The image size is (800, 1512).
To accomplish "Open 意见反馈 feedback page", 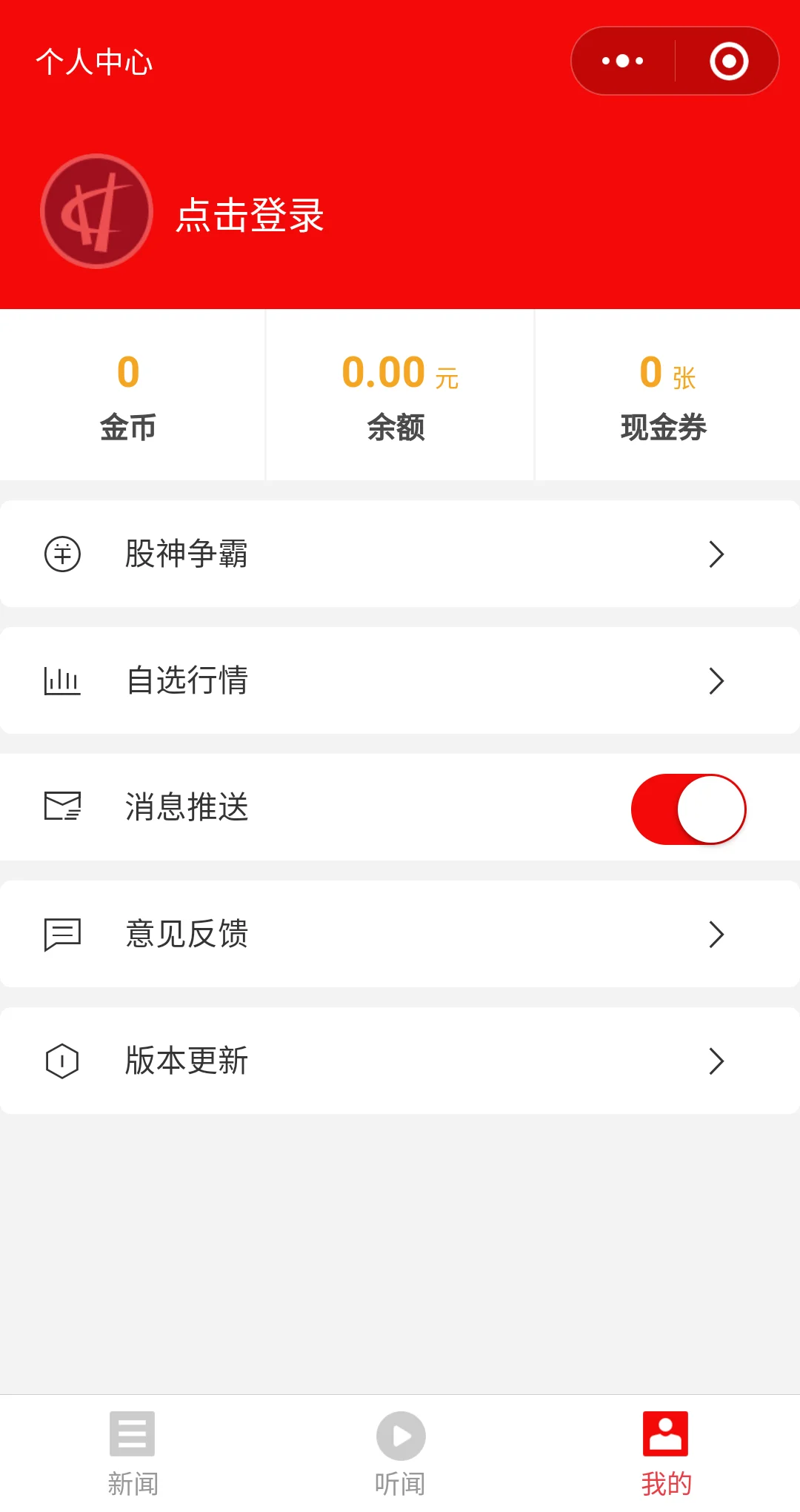I will pyautogui.click(x=400, y=934).
